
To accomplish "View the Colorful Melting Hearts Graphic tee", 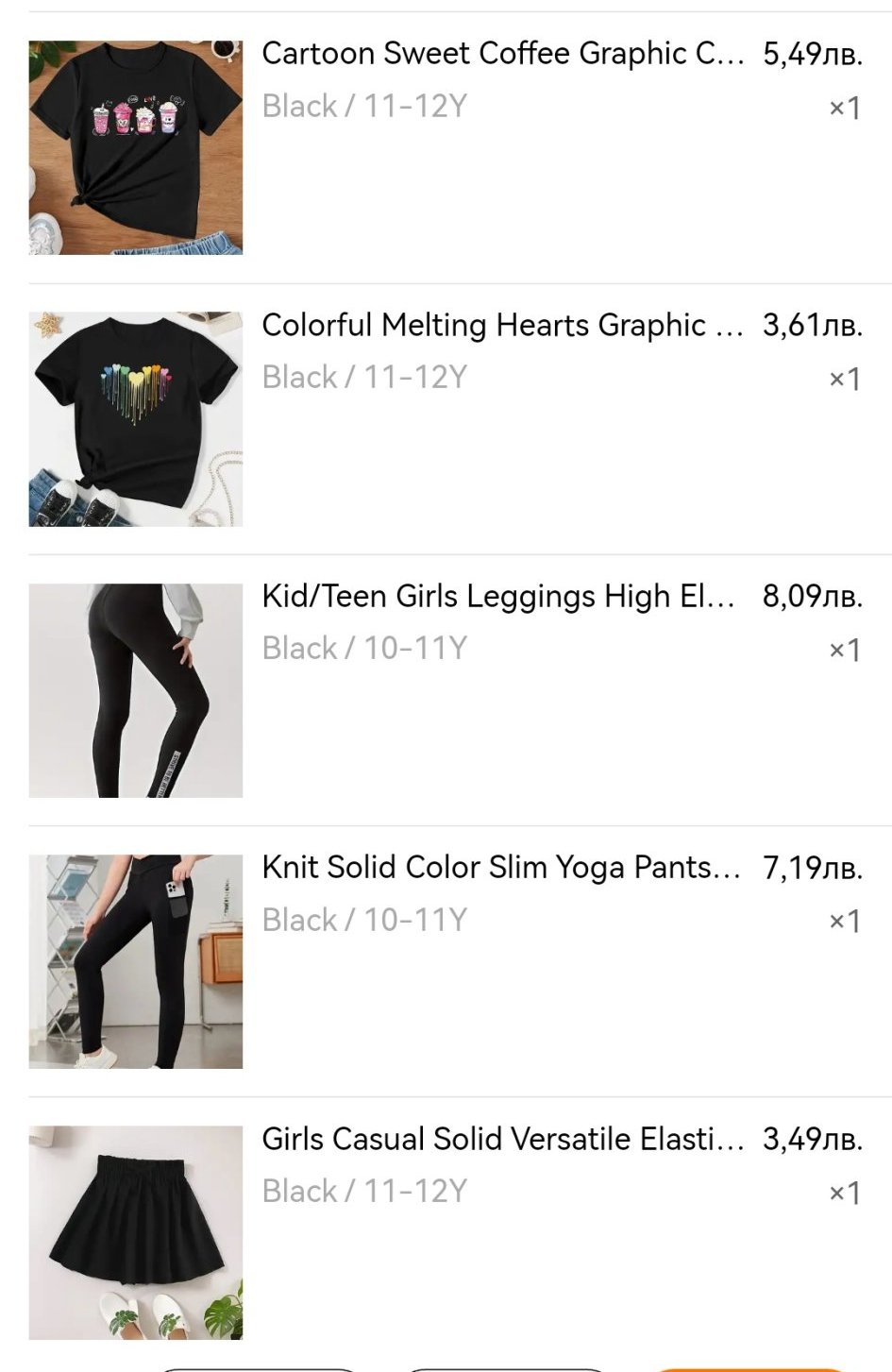I will pyautogui.click(x=502, y=325).
